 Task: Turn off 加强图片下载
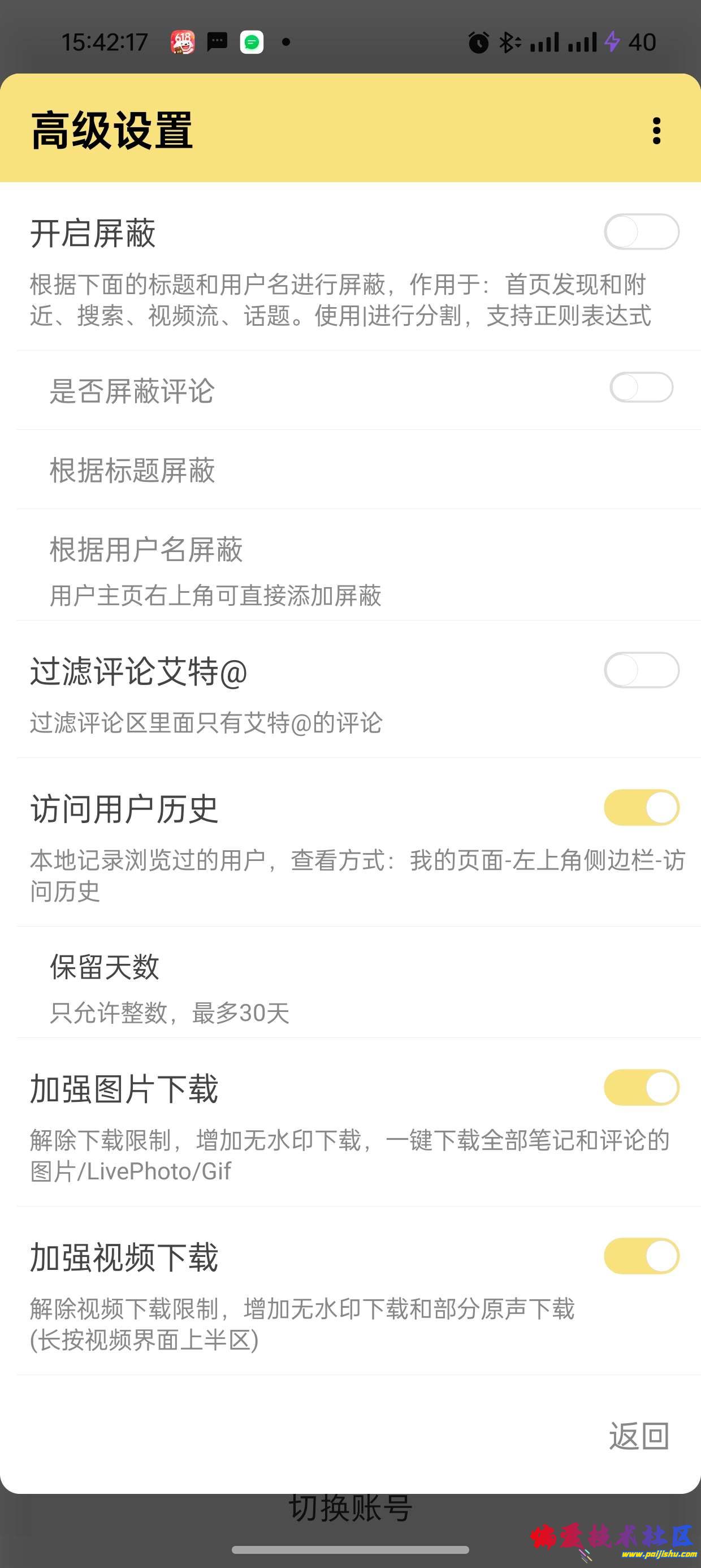coord(642,1088)
